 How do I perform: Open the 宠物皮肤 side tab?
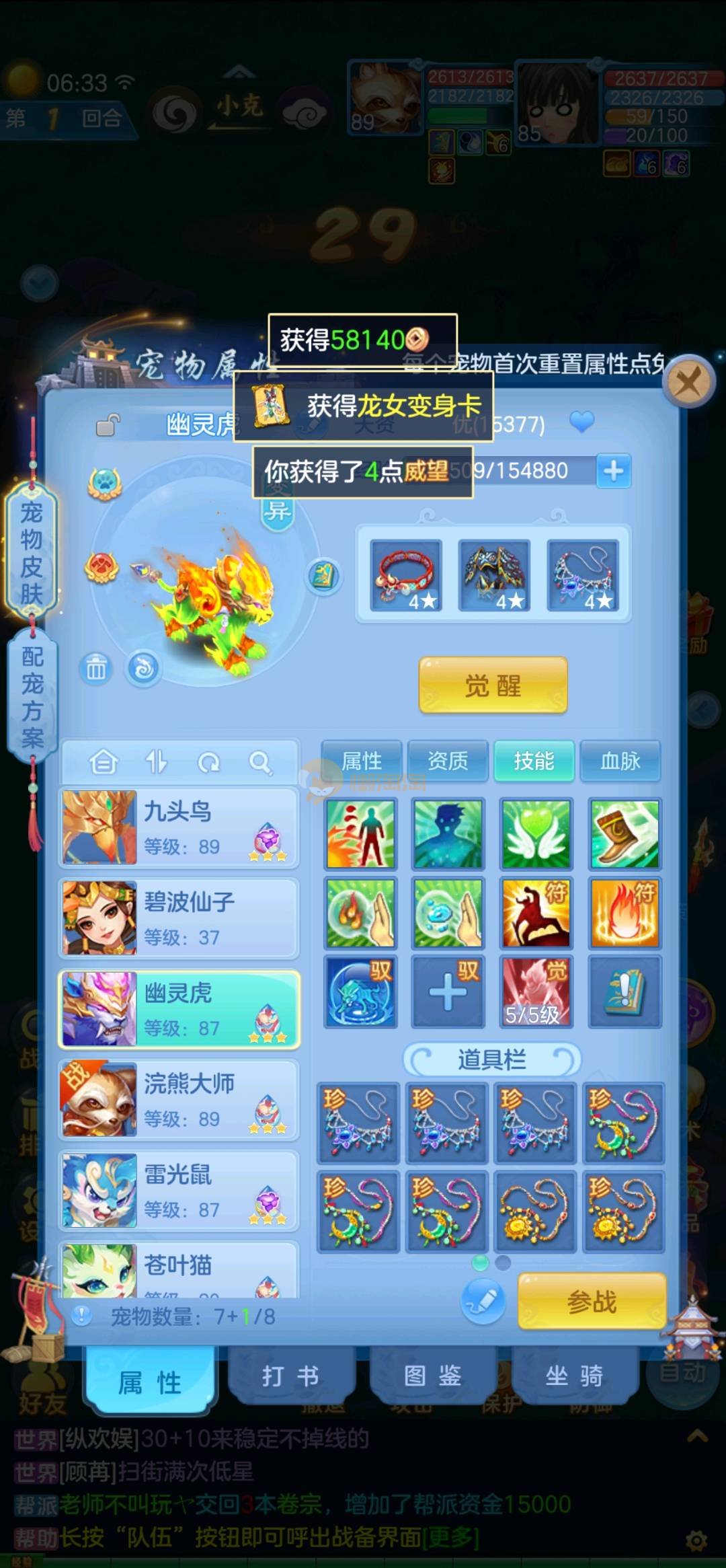point(32,553)
